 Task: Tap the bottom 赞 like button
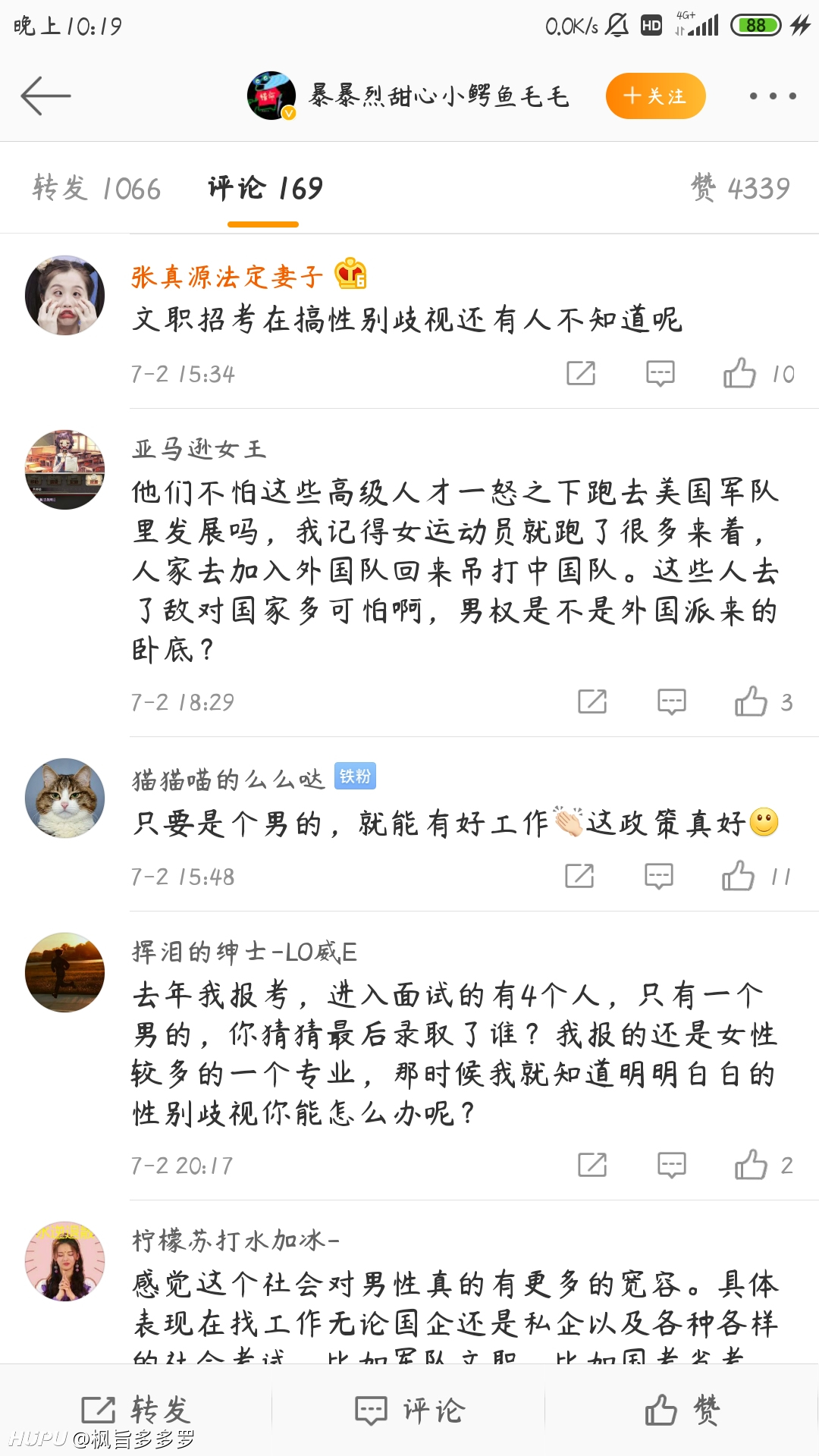click(x=682, y=1410)
